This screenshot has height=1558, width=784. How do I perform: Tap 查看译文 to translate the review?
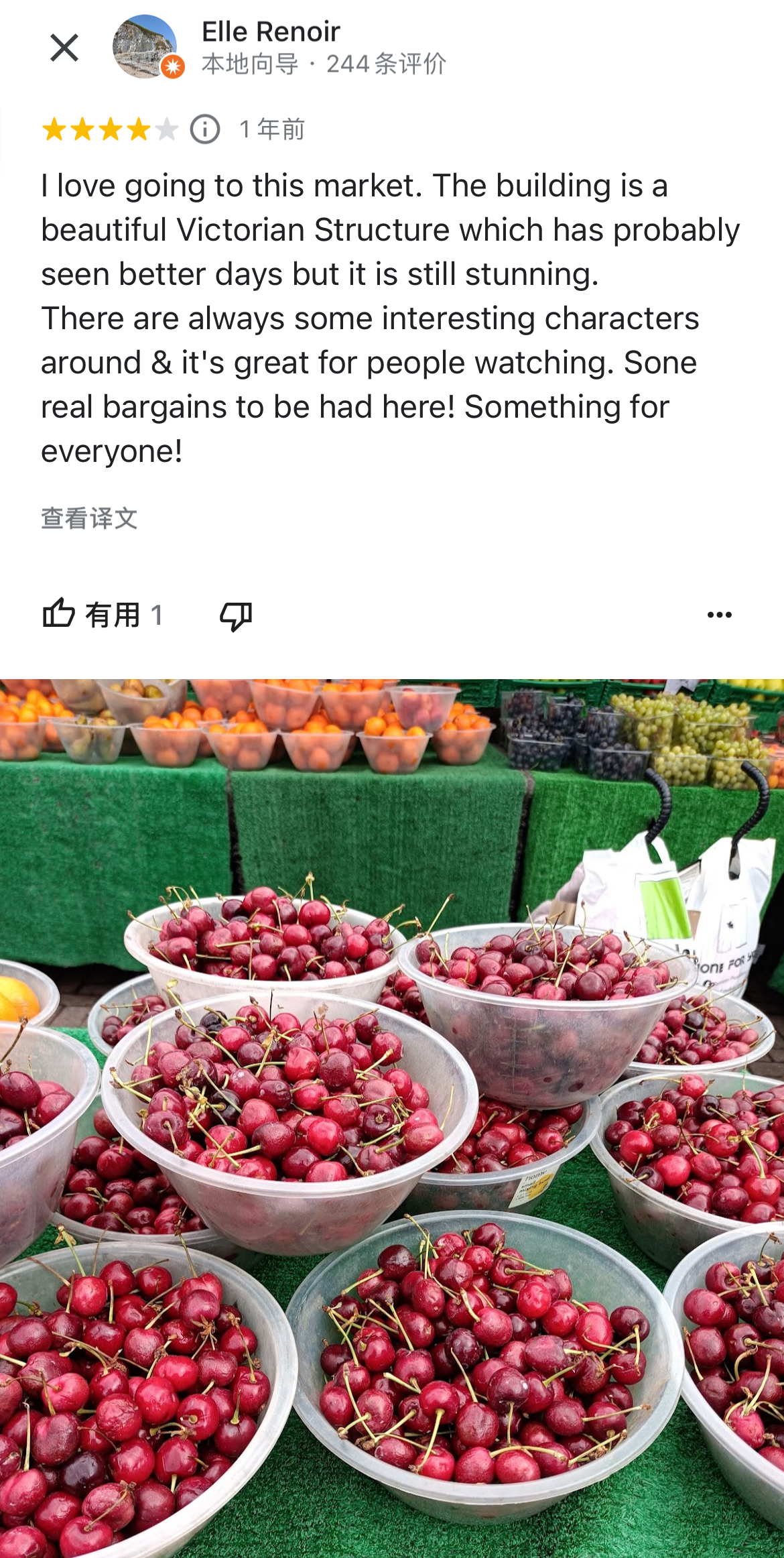[x=89, y=518]
